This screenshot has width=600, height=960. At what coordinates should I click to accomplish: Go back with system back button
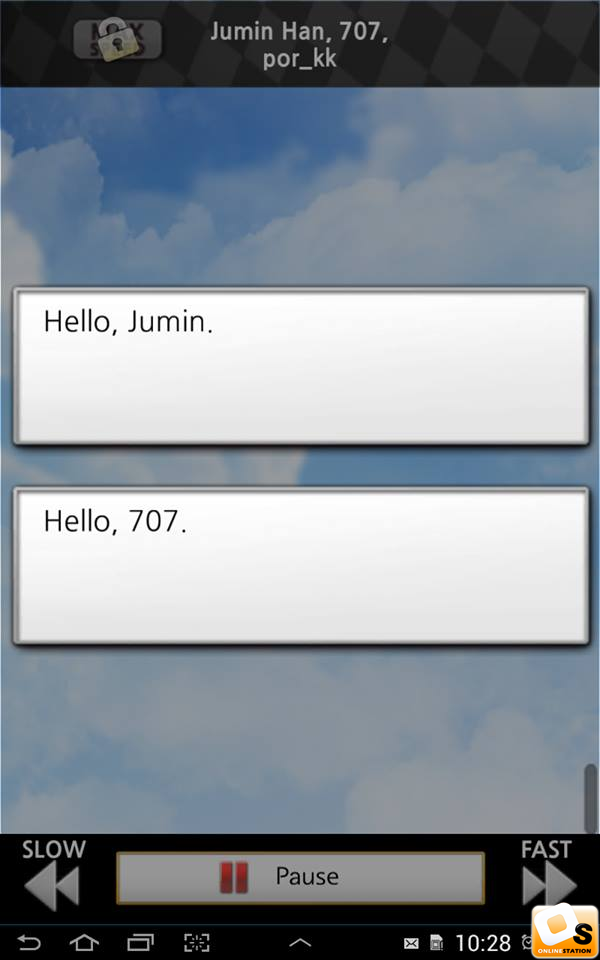pos(29,942)
